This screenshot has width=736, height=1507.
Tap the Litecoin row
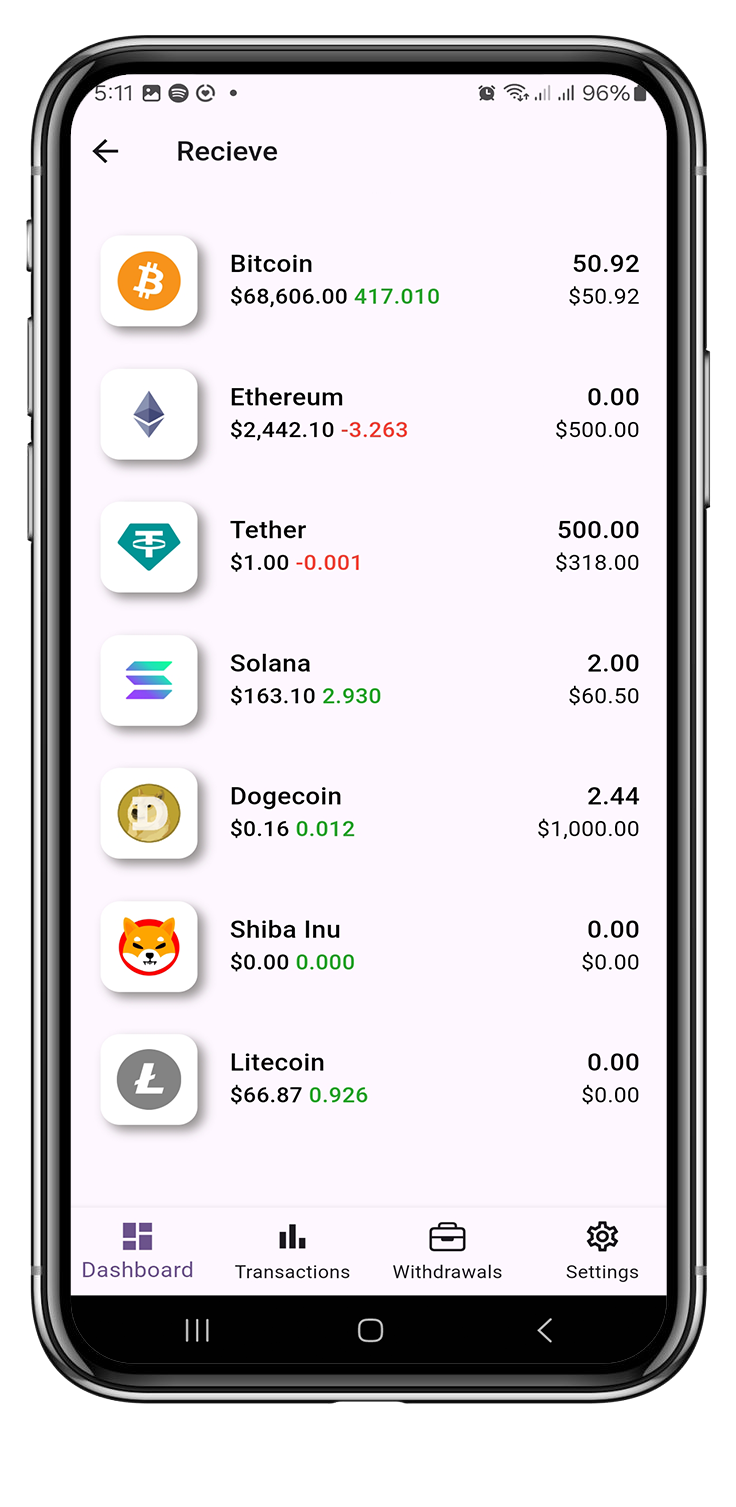click(369, 1078)
